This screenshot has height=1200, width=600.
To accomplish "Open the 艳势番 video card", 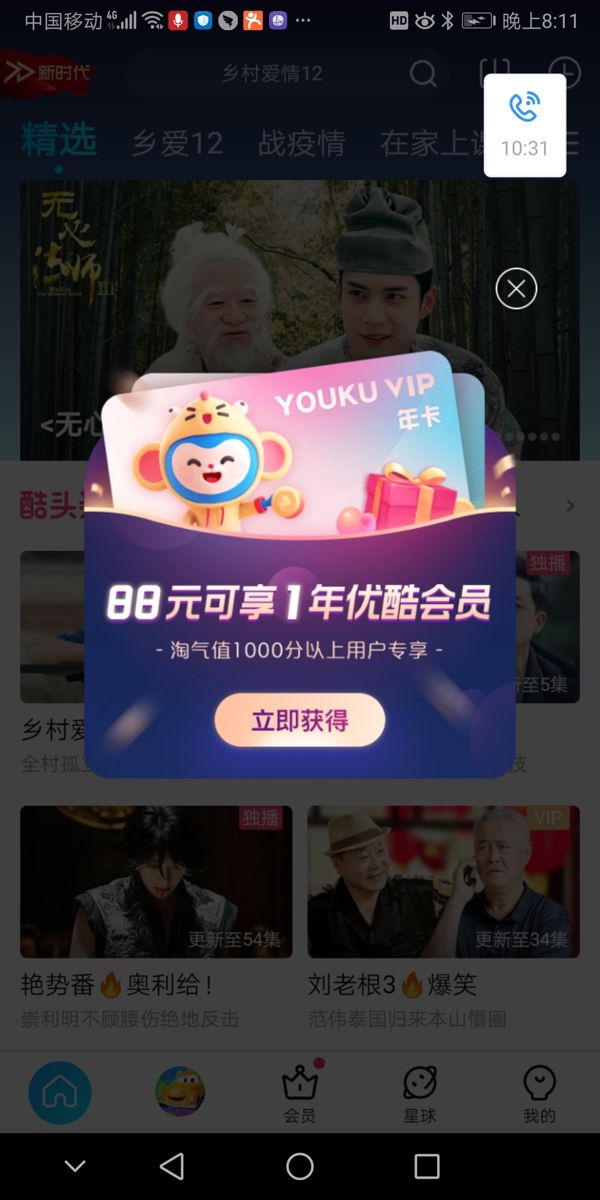I will [156, 882].
